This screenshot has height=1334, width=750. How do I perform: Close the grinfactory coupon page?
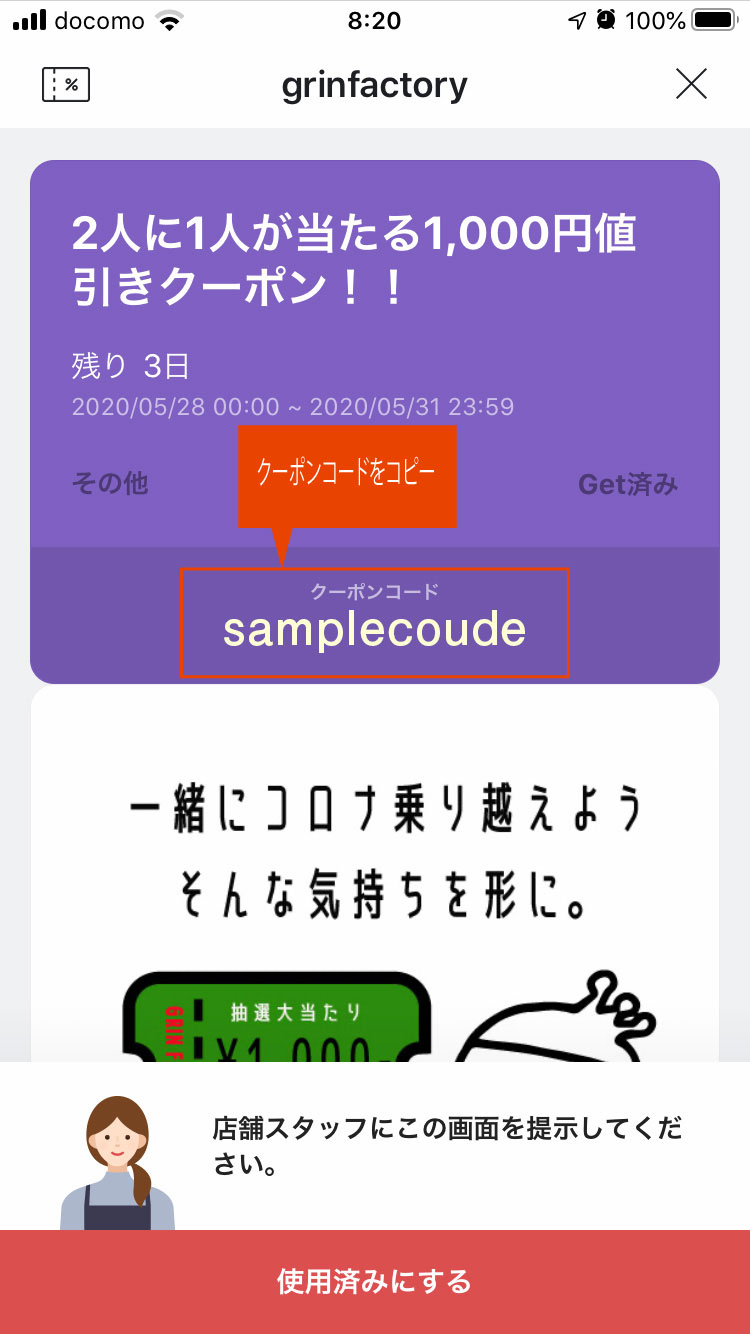tap(691, 85)
